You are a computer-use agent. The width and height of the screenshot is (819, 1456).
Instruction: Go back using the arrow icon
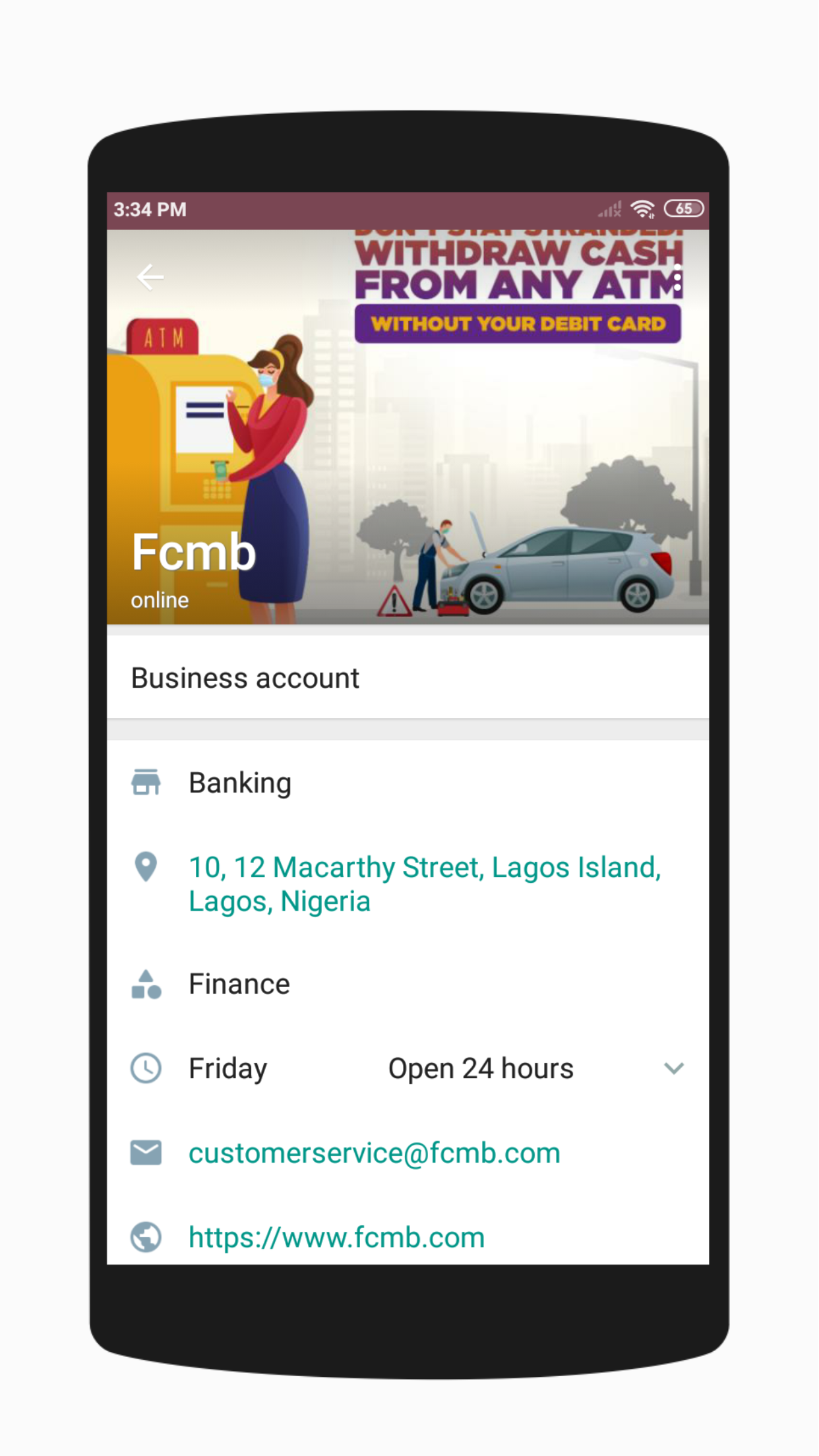[150, 277]
